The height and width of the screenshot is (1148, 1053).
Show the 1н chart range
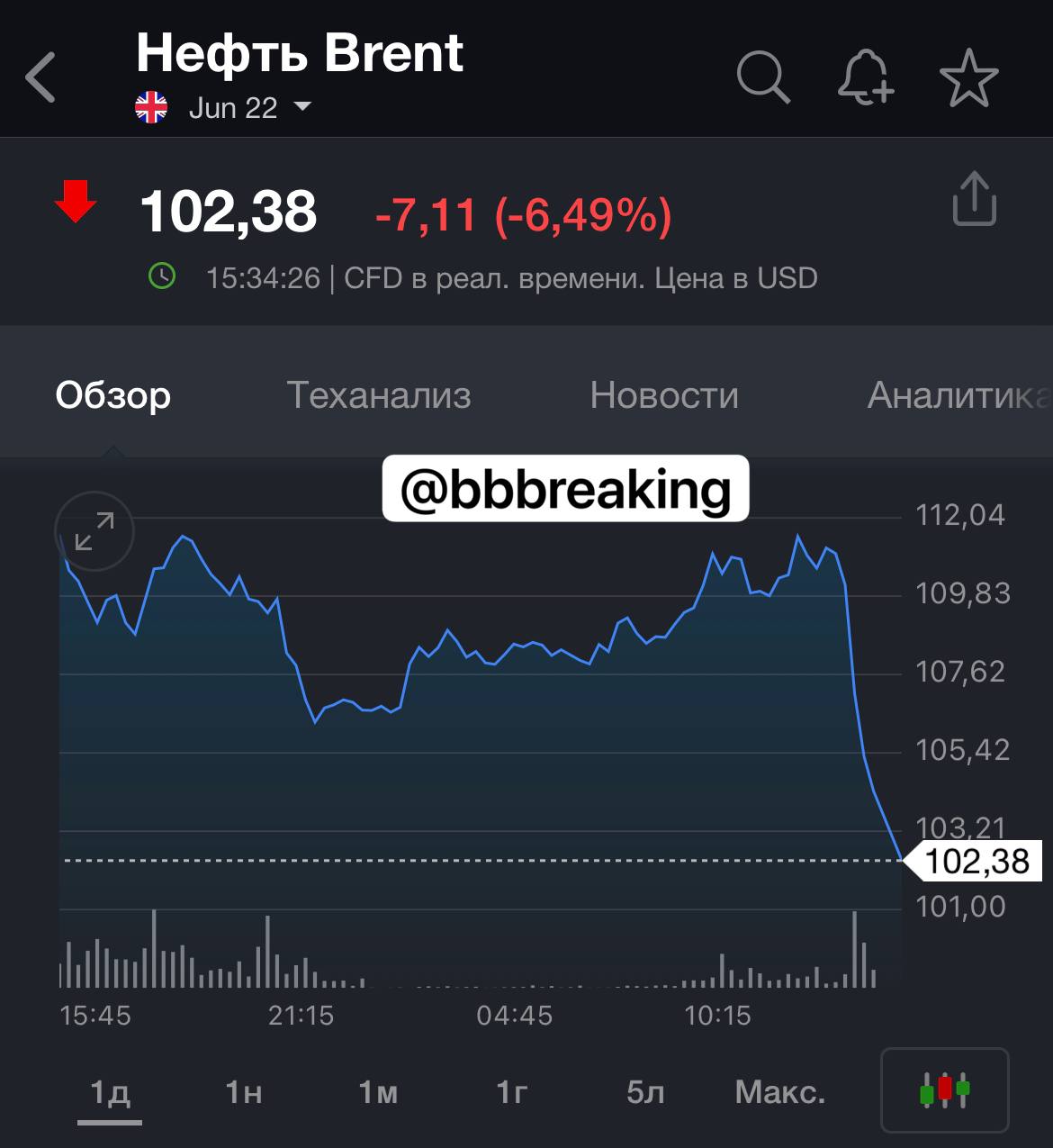click(x=244, y=1092)
